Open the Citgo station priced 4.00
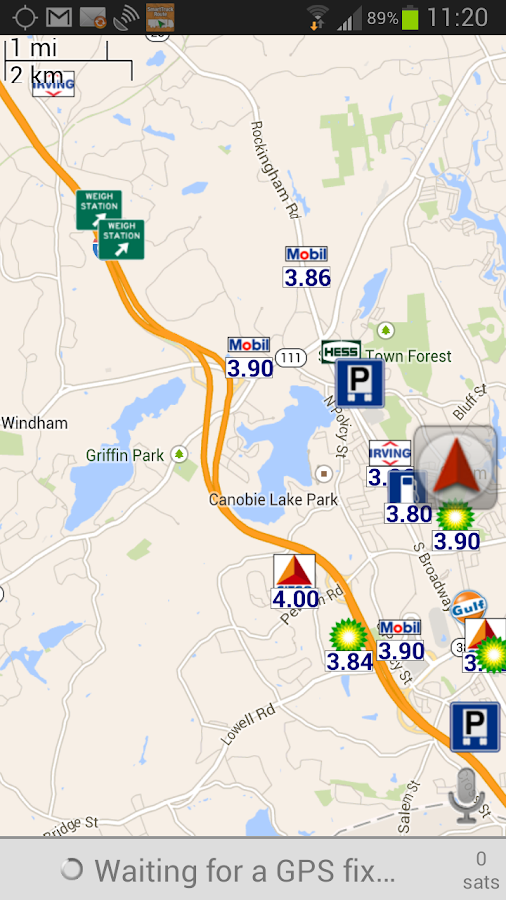 295,581
